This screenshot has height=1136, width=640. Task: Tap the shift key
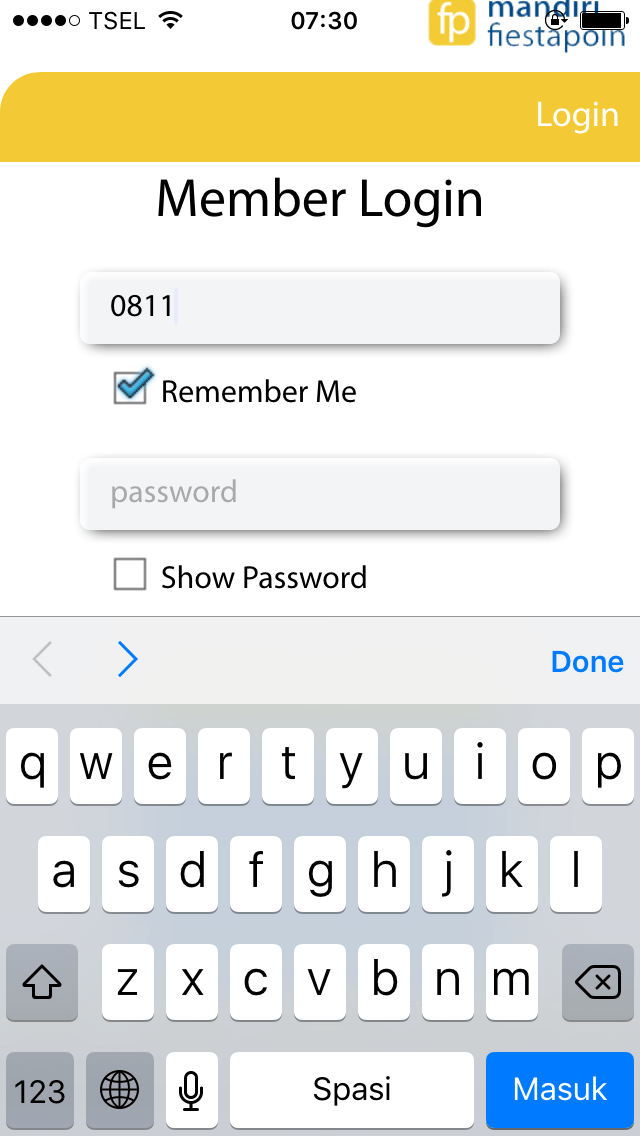(42, 983)
